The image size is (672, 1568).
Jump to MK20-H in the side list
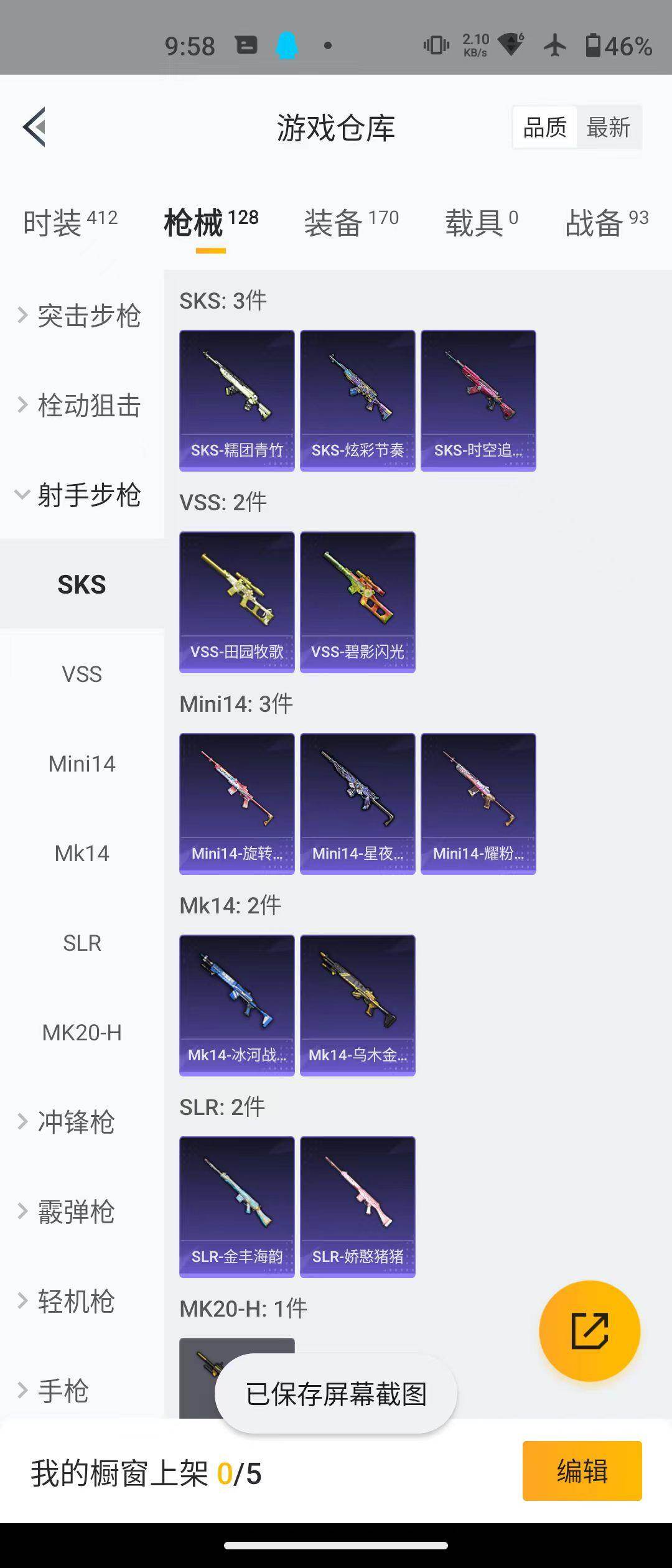82,1032
